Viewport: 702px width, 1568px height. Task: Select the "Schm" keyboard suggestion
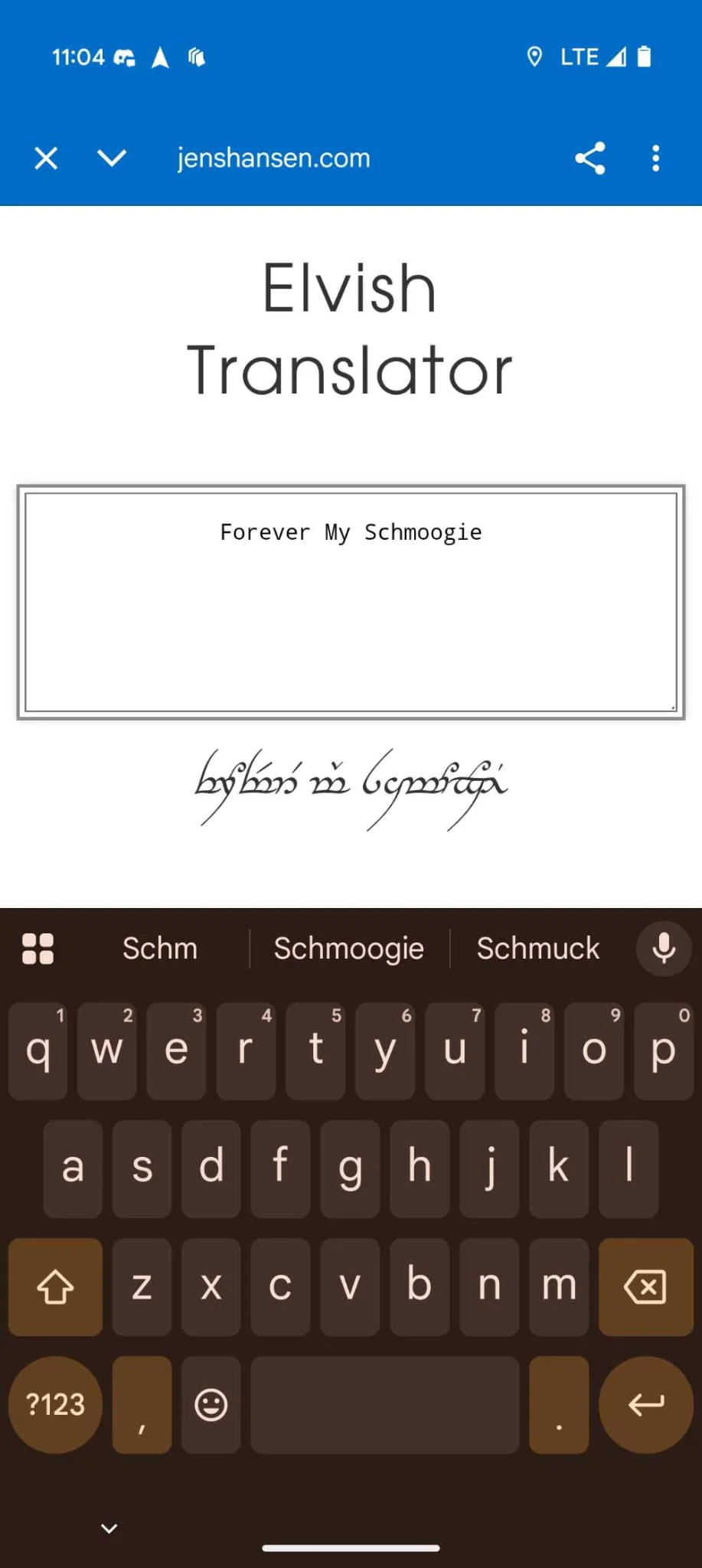point(160,949)
